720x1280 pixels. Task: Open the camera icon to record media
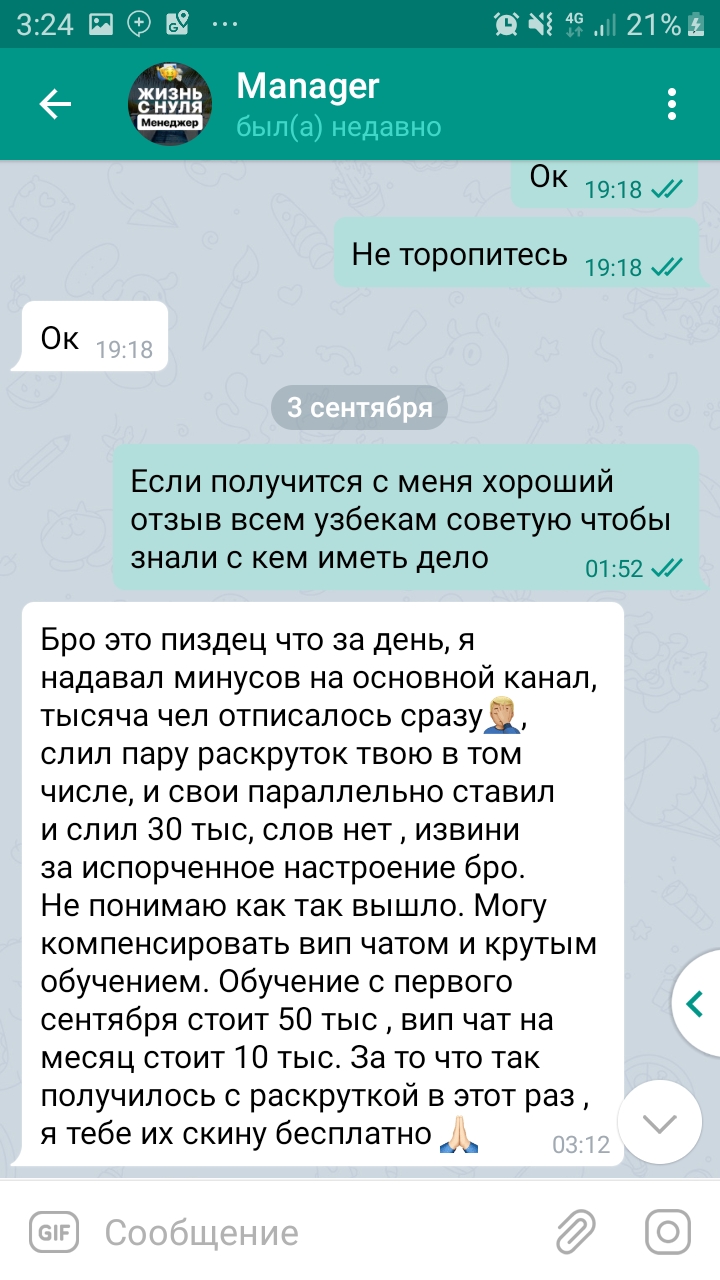(668, 1232)
